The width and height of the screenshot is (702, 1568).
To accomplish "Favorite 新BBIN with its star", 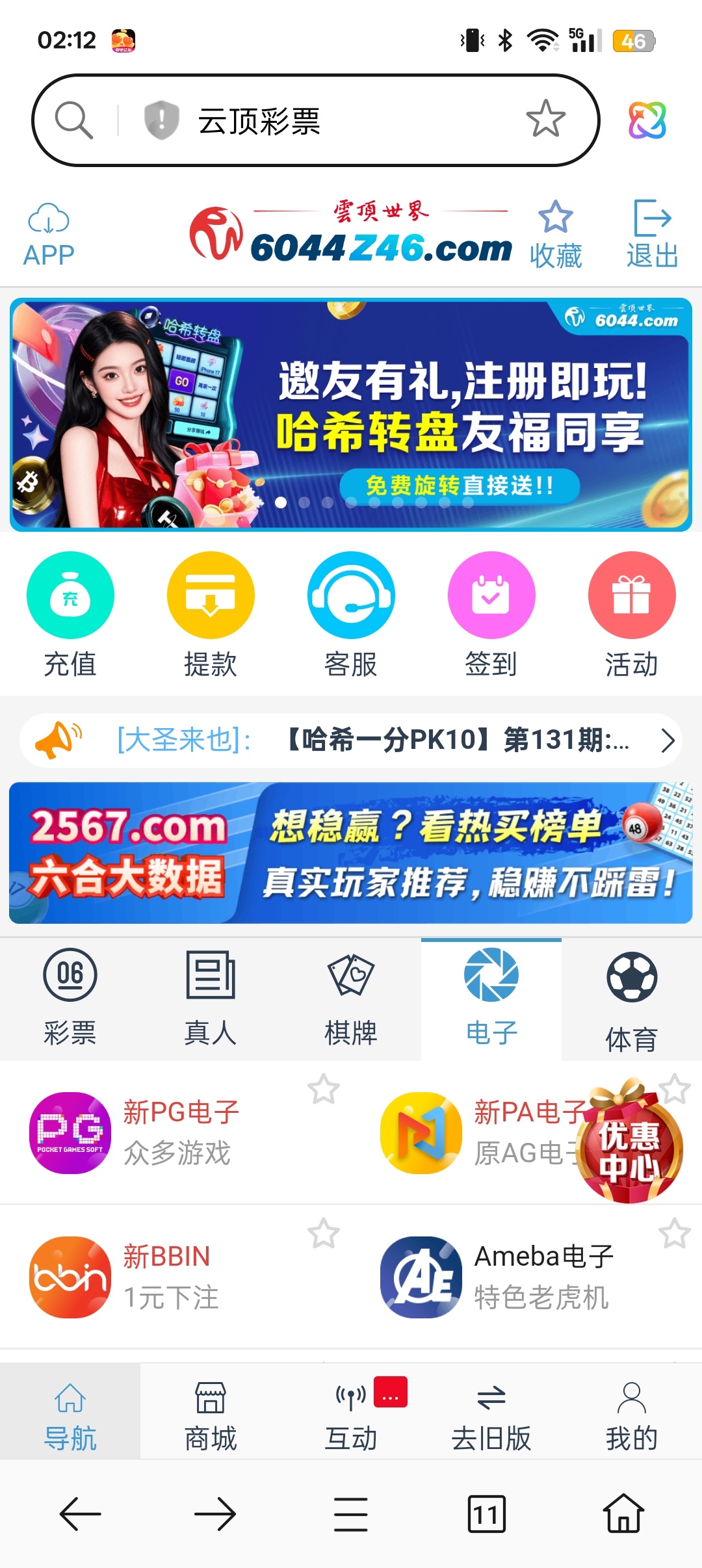I will click(x=323, y=1234).
